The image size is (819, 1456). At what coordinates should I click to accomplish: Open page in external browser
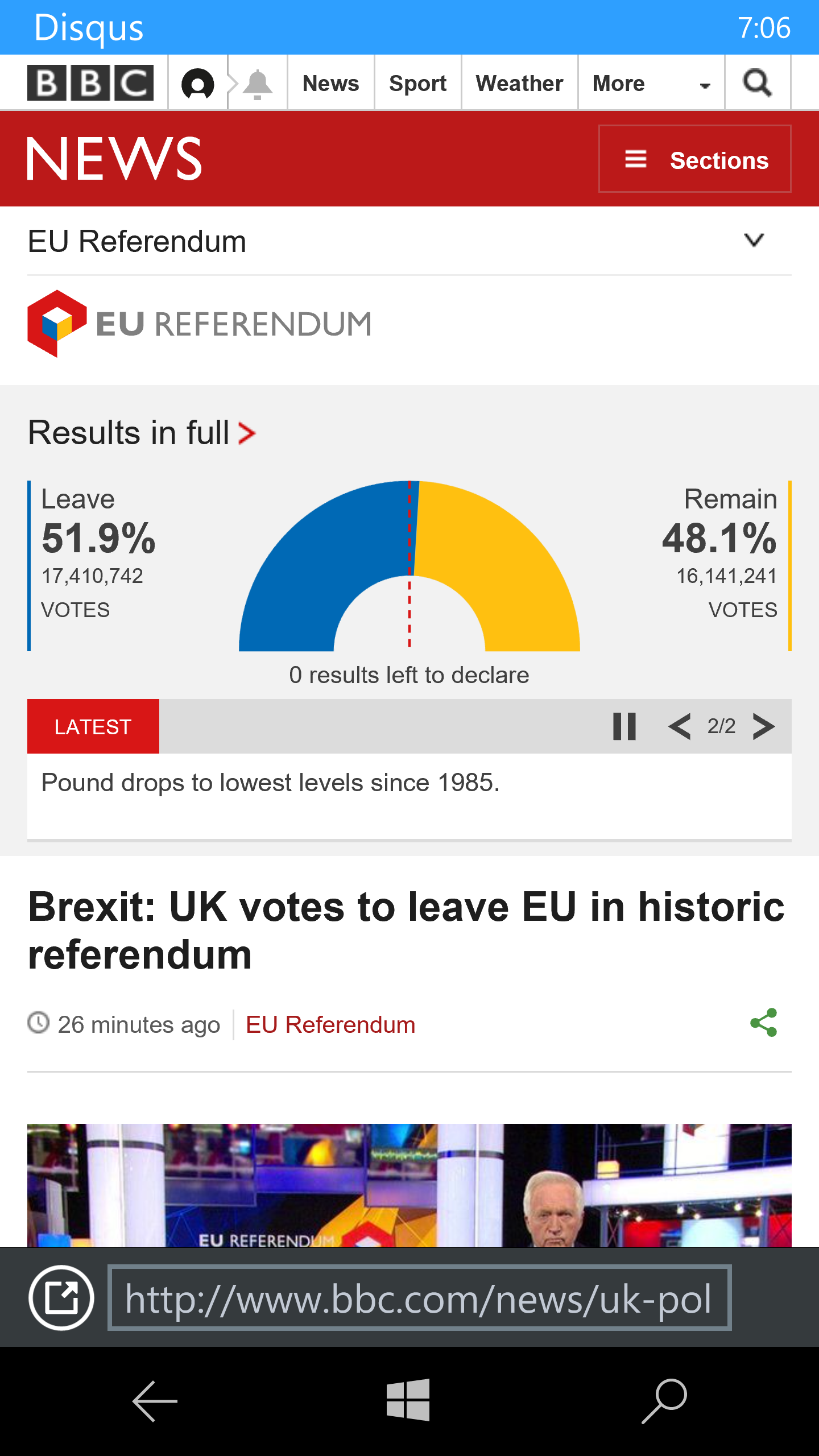click(x=61, y=1298)
